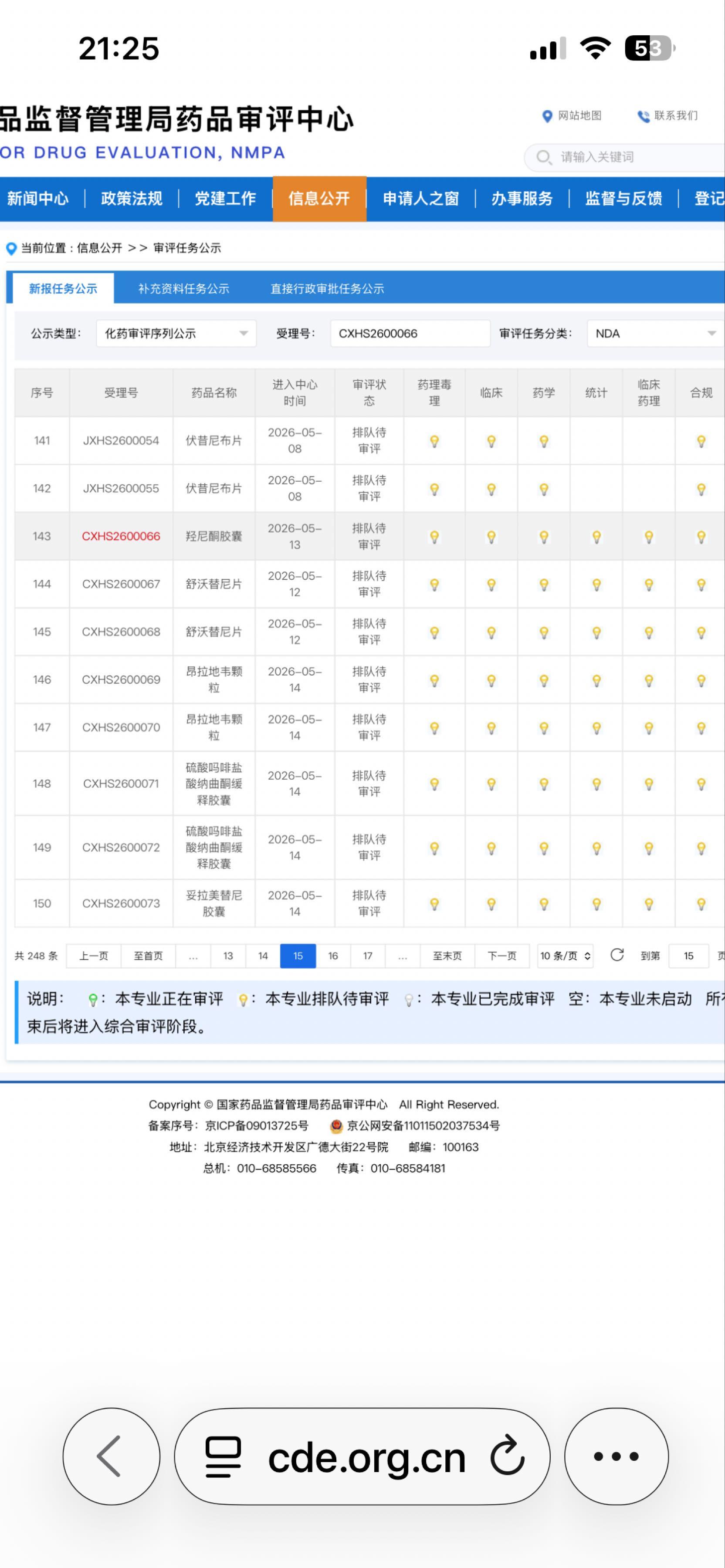The height and width of the screenshot is (1568, 725).
Task: Open the 办事服务 navigation item
Action: [522, 199]
